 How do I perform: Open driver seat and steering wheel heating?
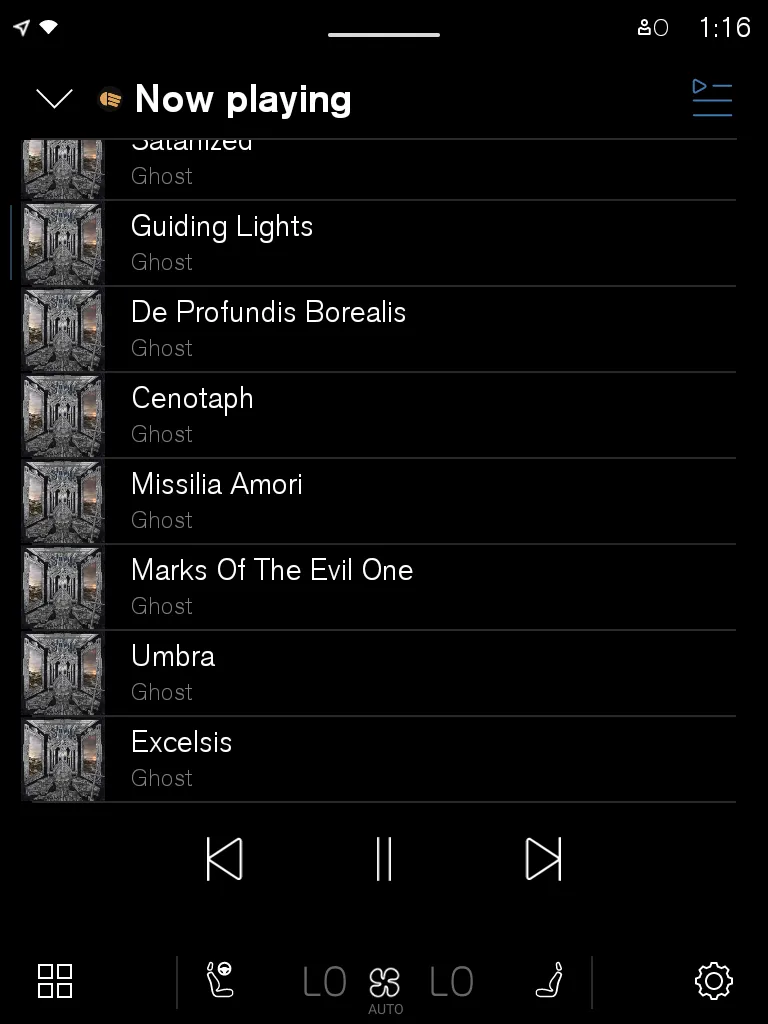(220, 980)
